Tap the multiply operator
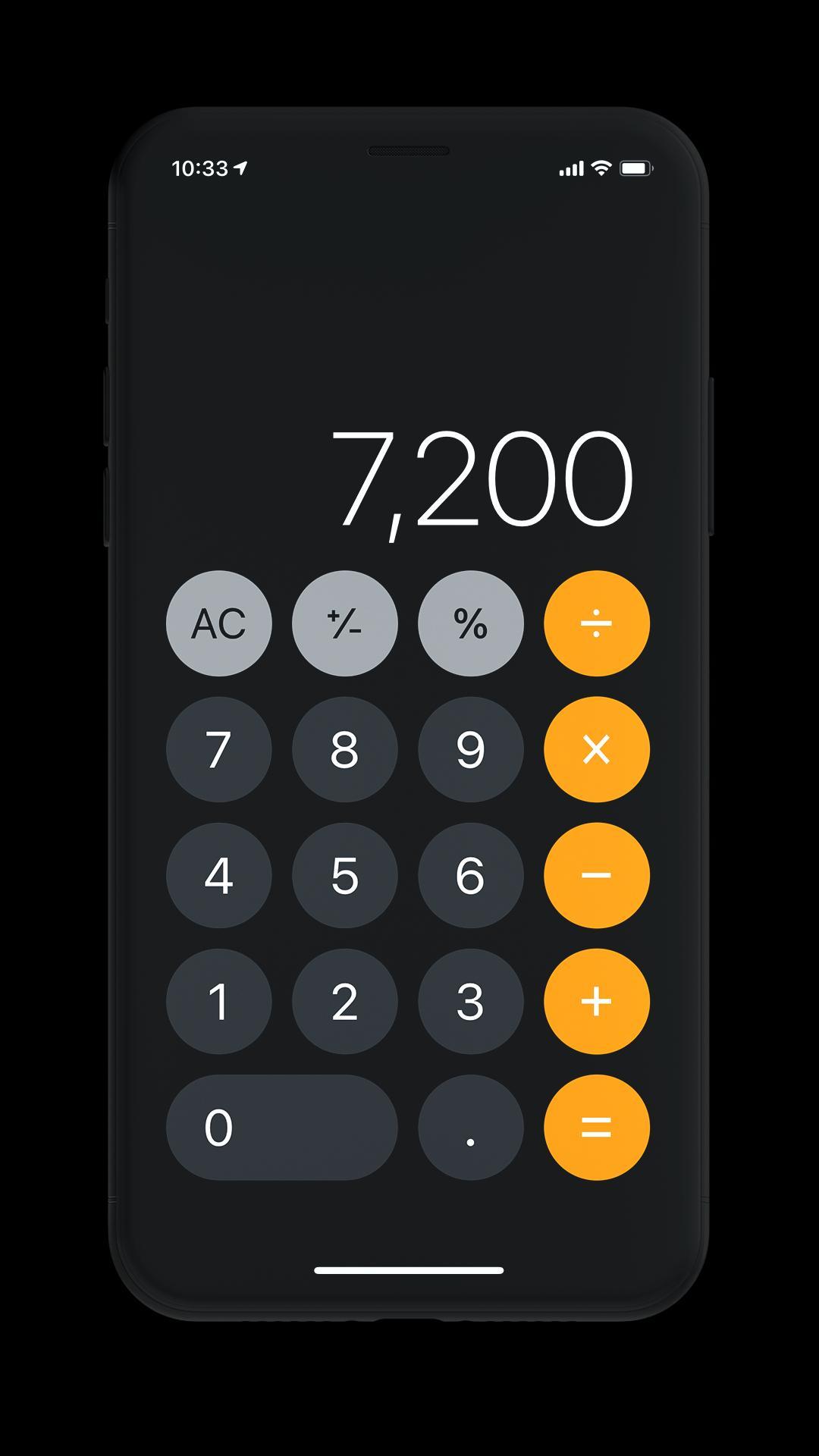The width and height of the screenshot is (819, 1456). 597,749
